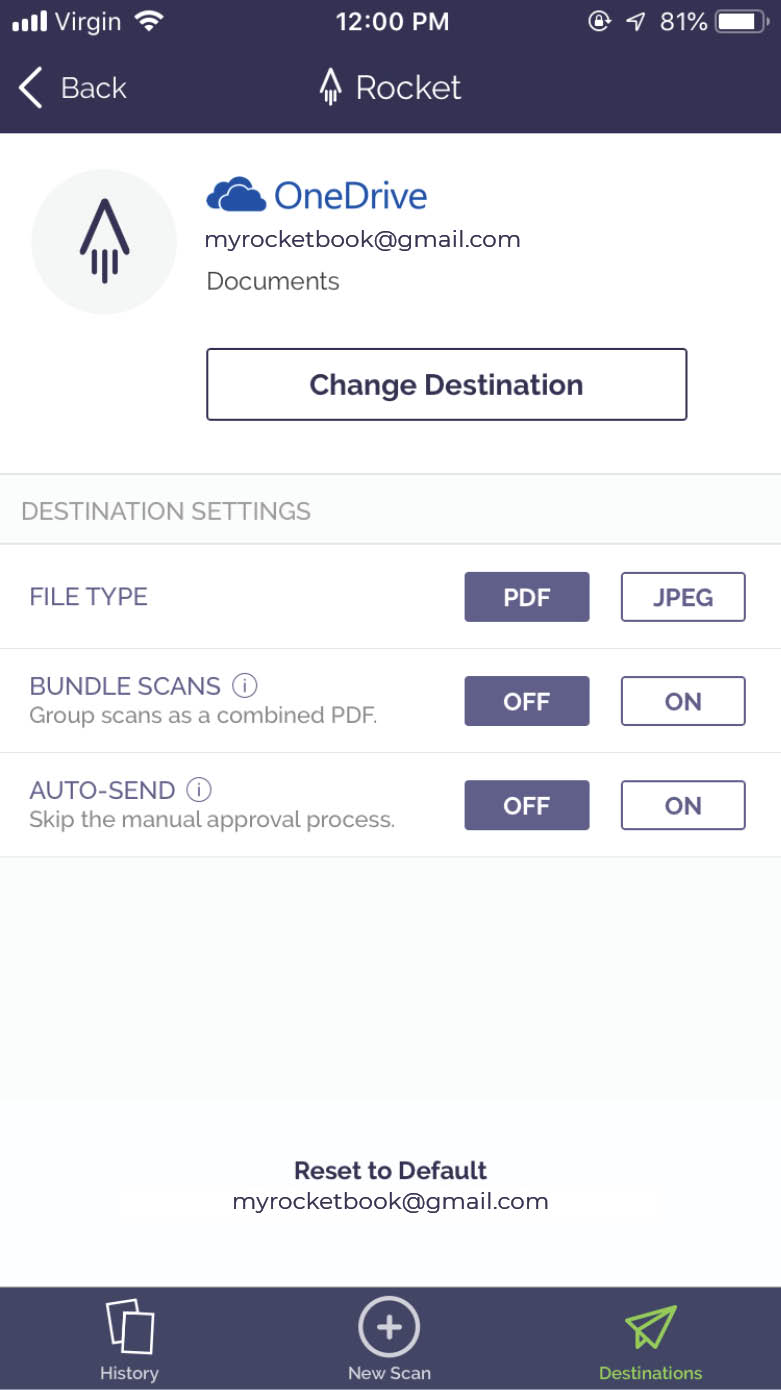Select PDF as the file type

pos(526,597)
